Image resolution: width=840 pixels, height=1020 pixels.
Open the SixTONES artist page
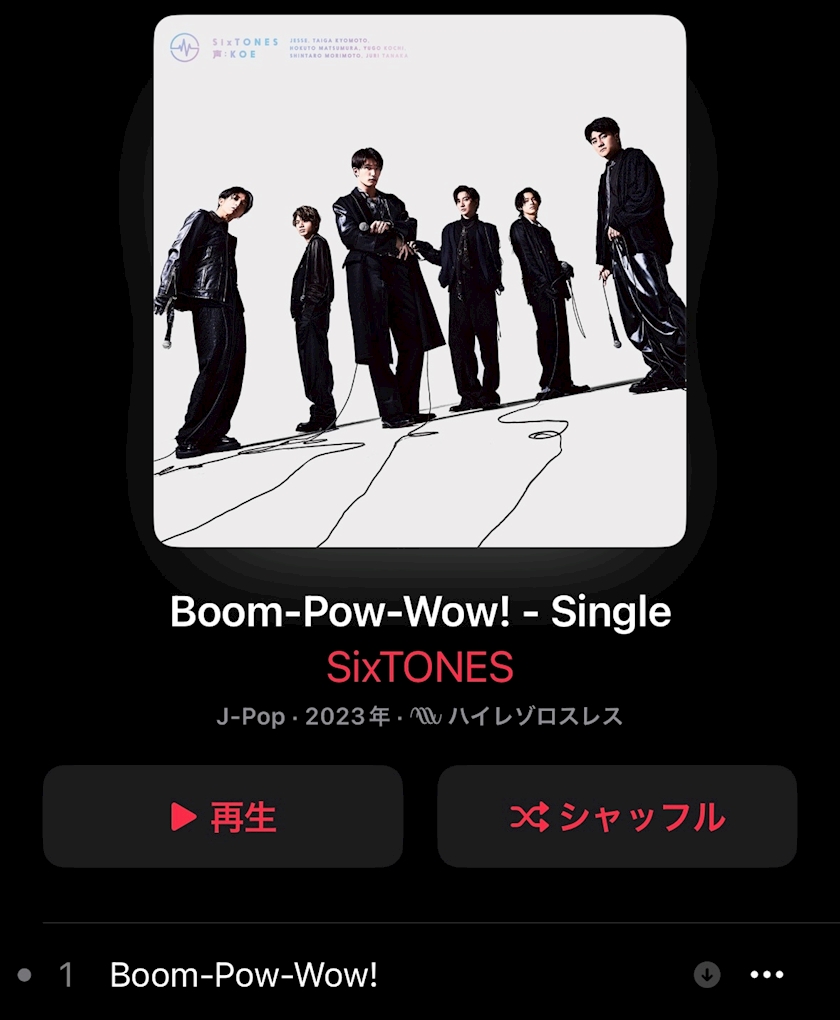(x=420, y=667)
